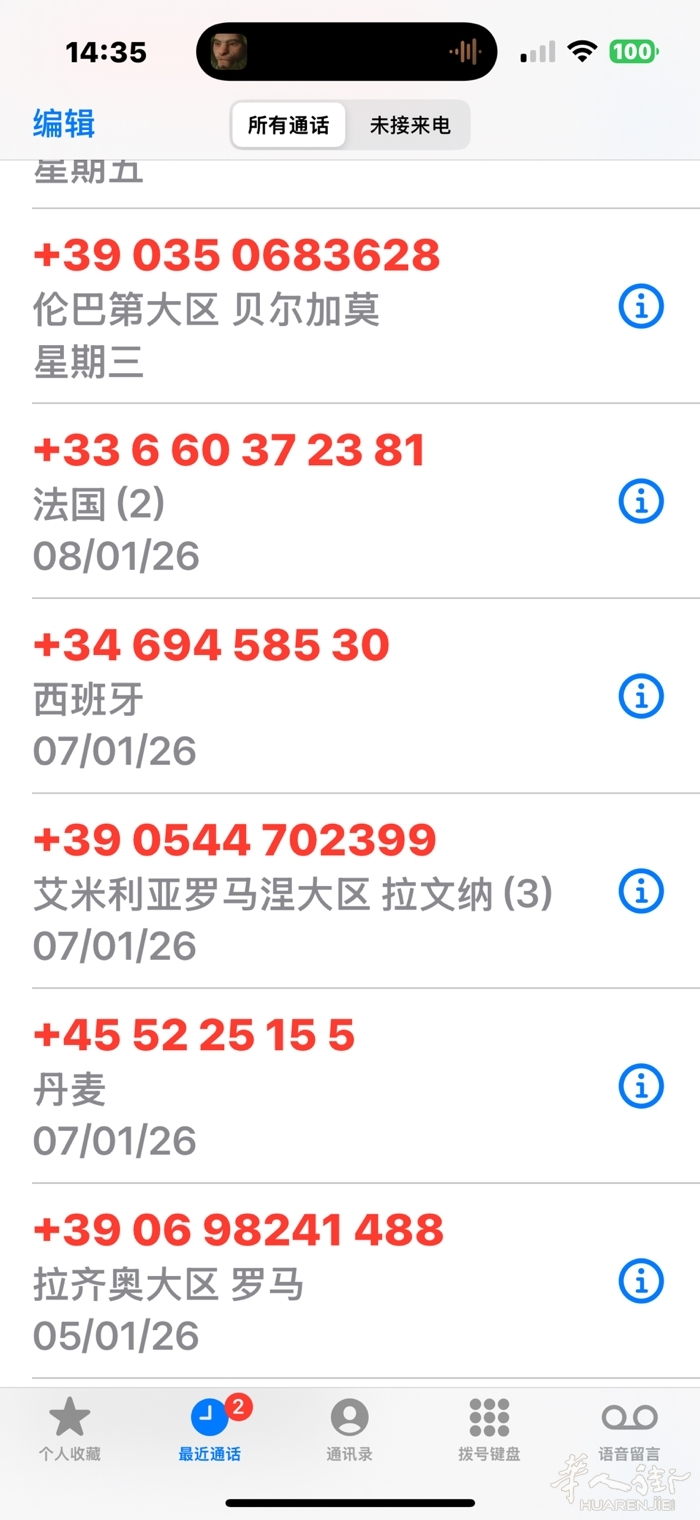Image resolution: width=700 pixels, height=1520 pixels.
Task: Call back the 西班牙 number
Action: coord(211,646)
